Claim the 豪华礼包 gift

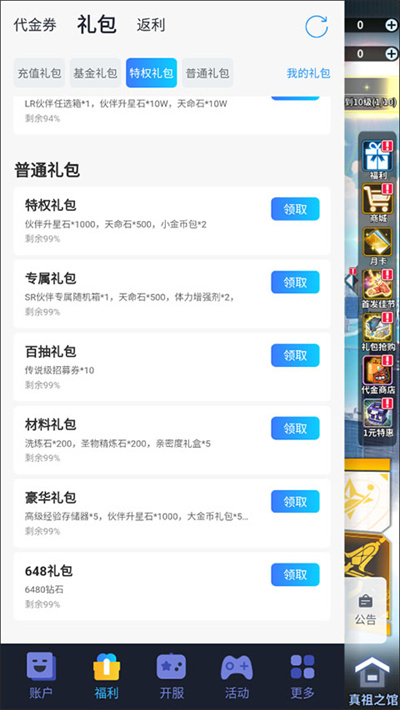295,501
